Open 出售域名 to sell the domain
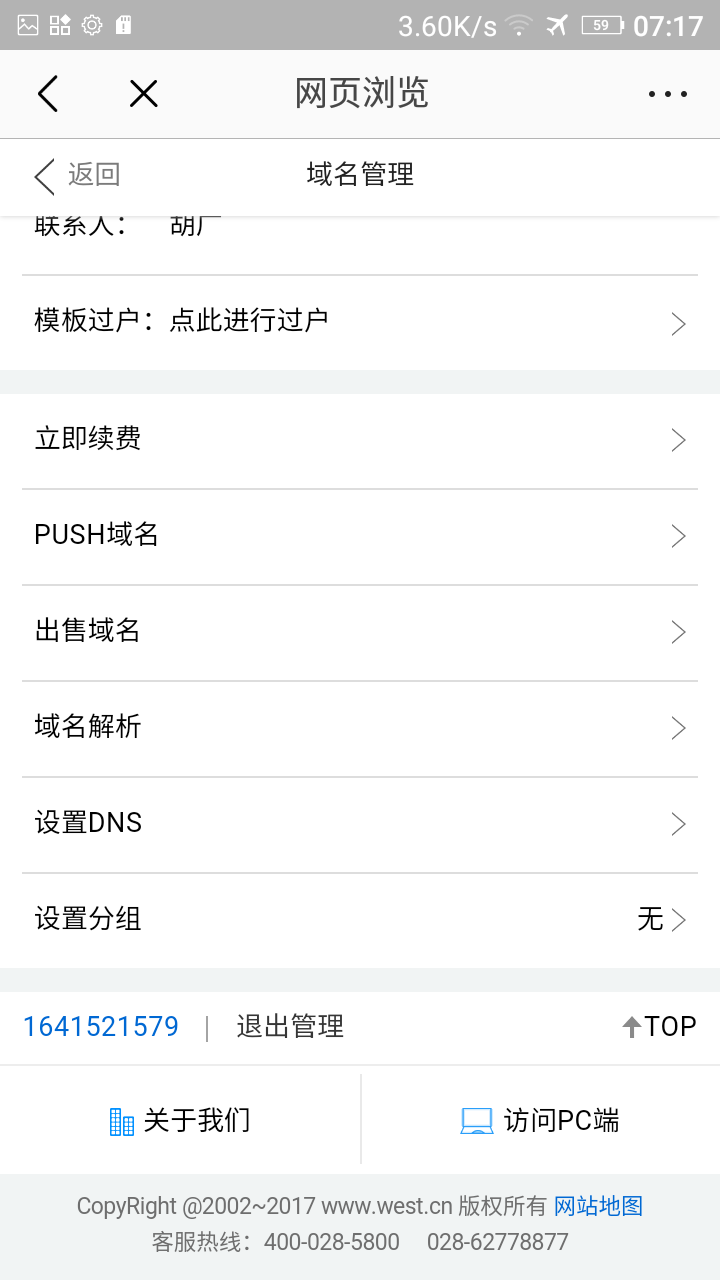The image size is (720, 1280). tap(360, 632)
